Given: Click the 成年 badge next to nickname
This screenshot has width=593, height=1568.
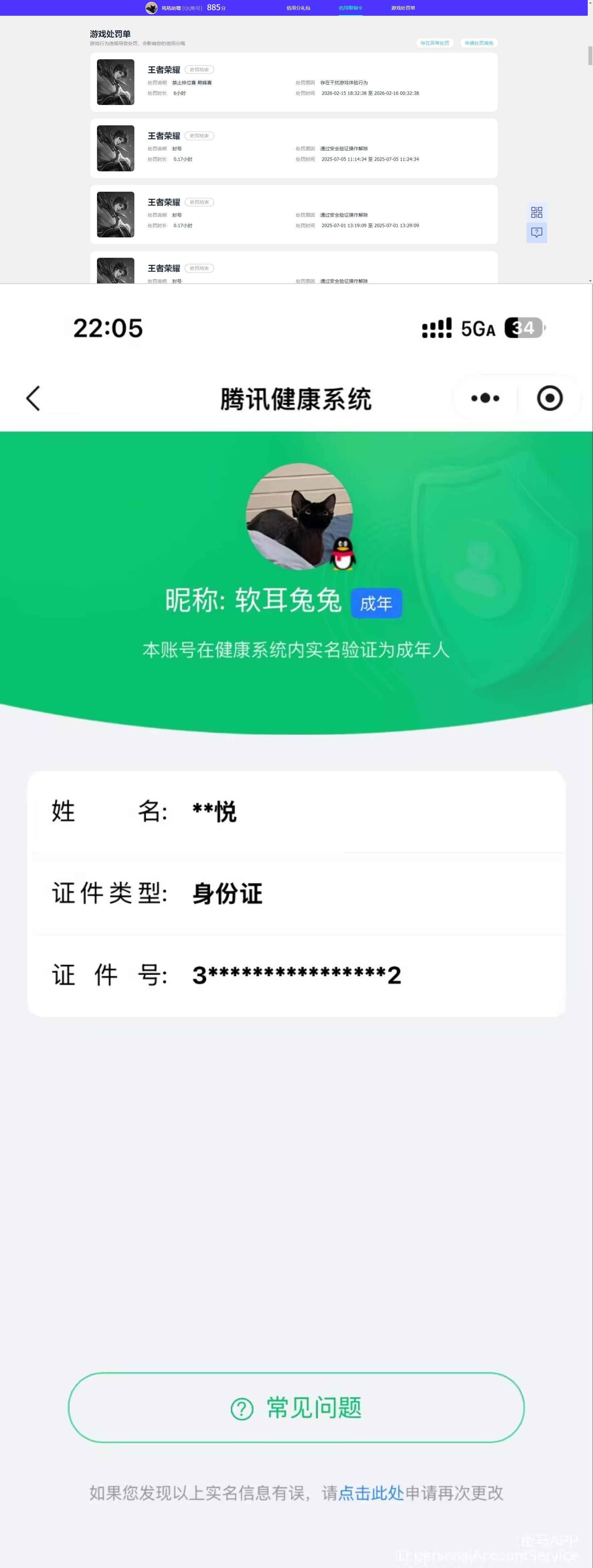Looking at the screenshot, I should pos(376,603).
